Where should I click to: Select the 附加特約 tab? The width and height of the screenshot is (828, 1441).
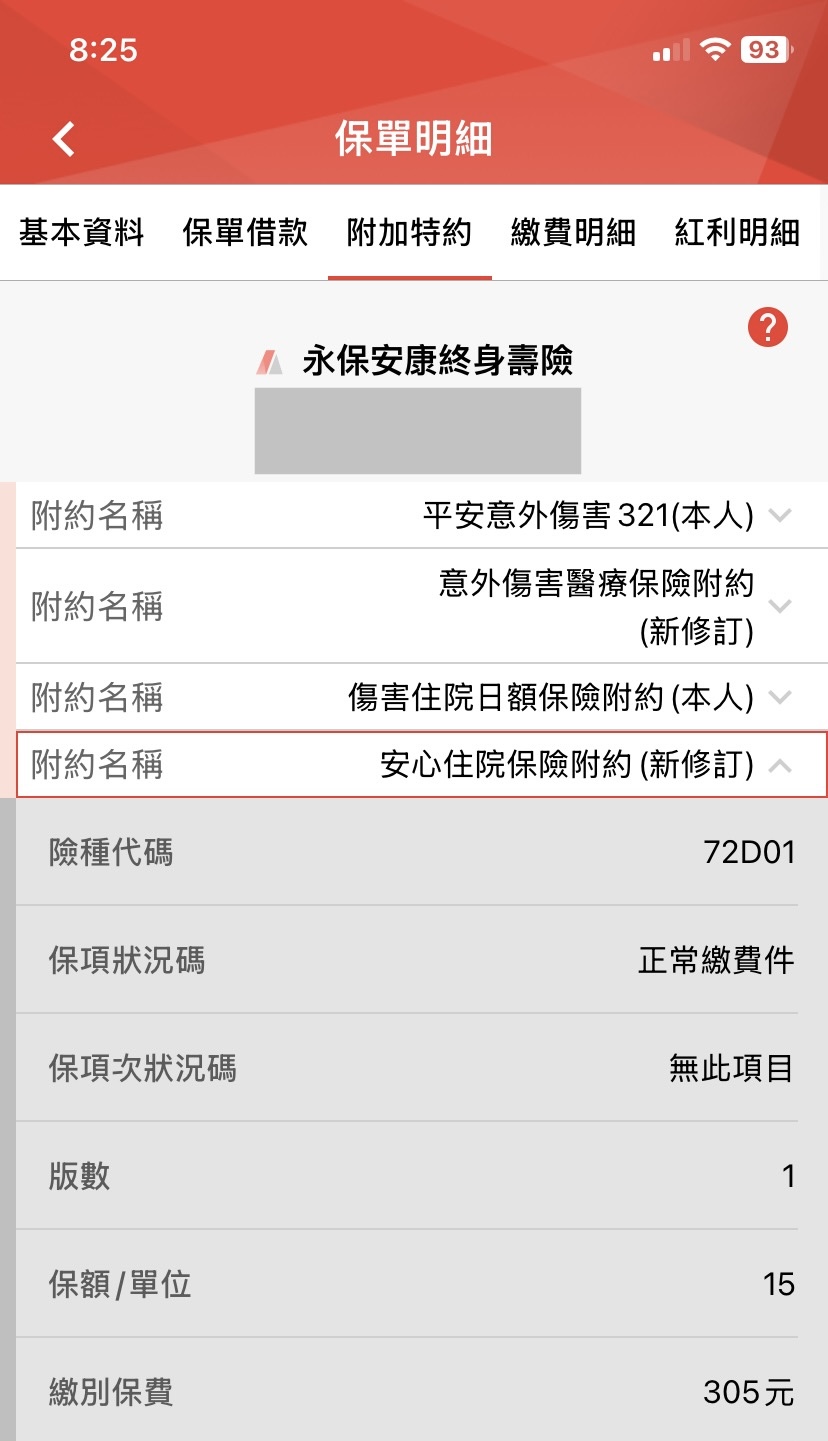pos(410,233)
